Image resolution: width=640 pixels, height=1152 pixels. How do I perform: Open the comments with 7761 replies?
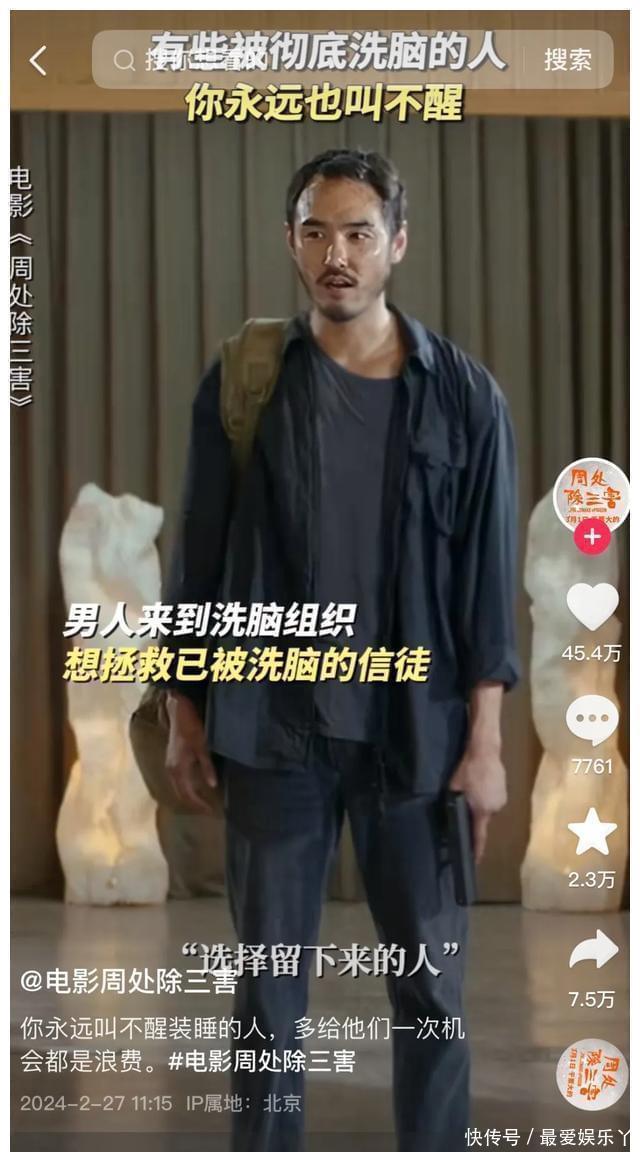coord(592,721)
